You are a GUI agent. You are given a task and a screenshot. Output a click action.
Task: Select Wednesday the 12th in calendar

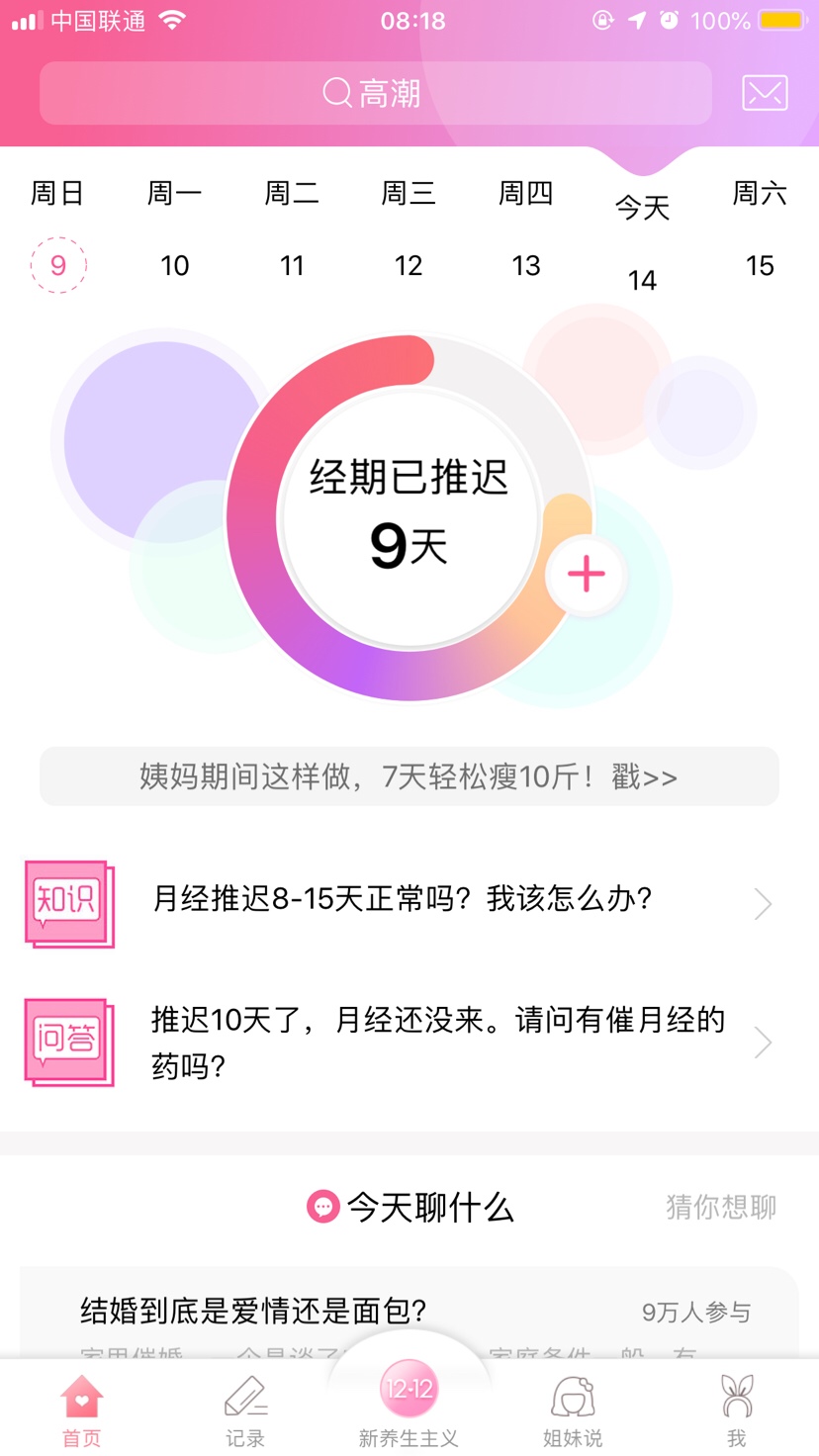pyautogui.click(x=409, y=265)
